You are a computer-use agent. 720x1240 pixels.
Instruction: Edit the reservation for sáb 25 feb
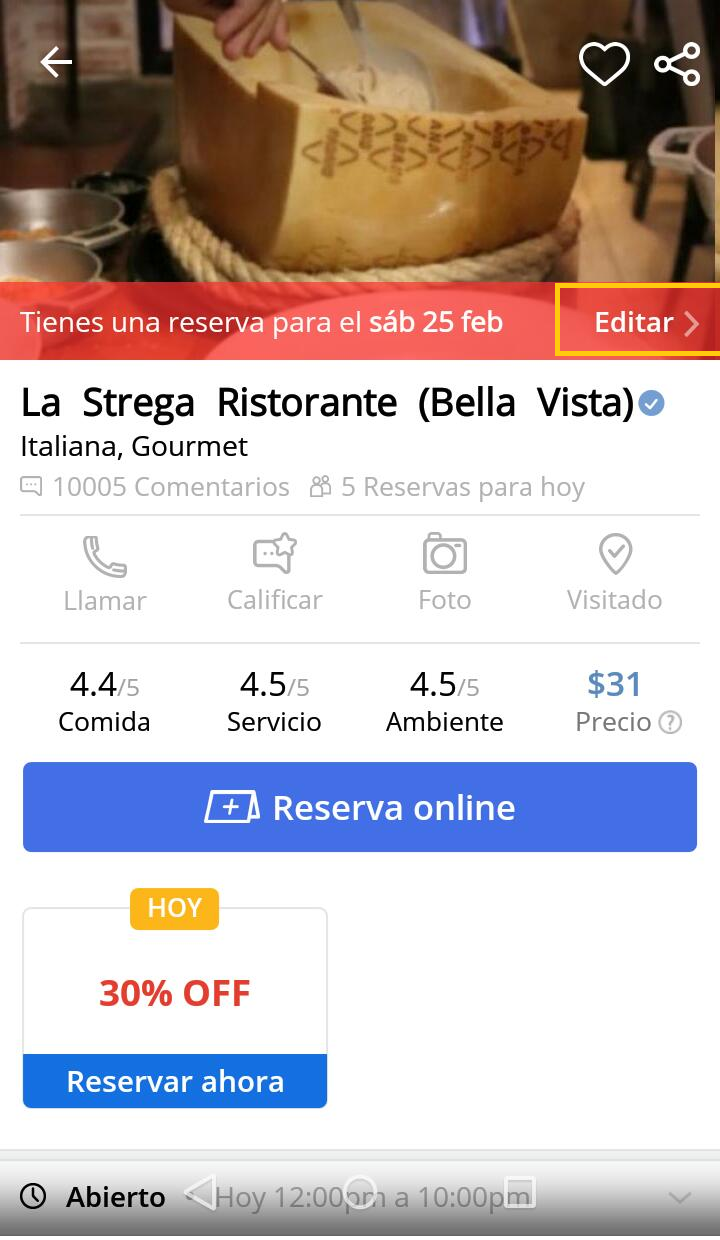(x=634, y=322)
